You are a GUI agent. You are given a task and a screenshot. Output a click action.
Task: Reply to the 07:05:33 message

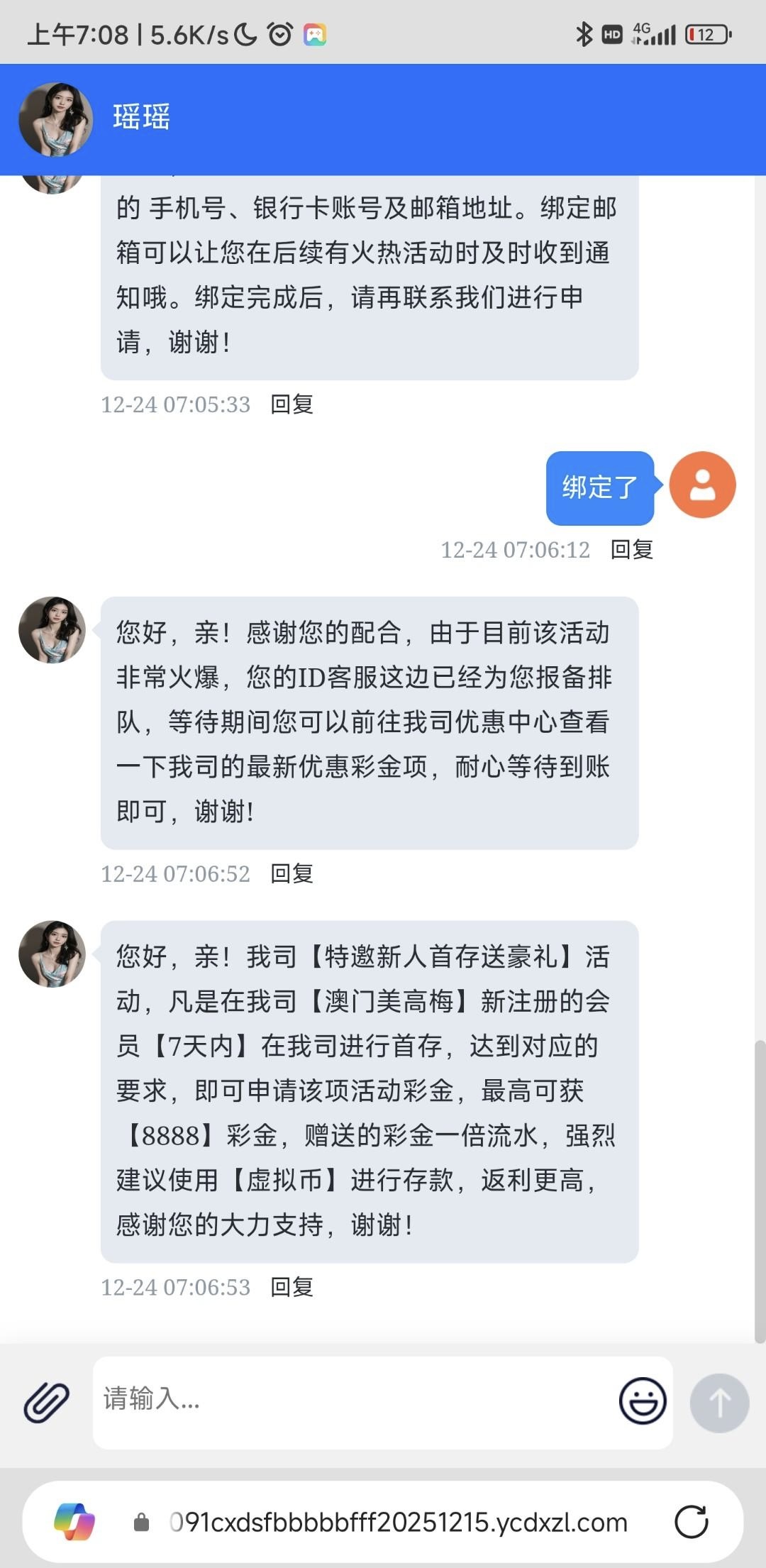(292, 404)
